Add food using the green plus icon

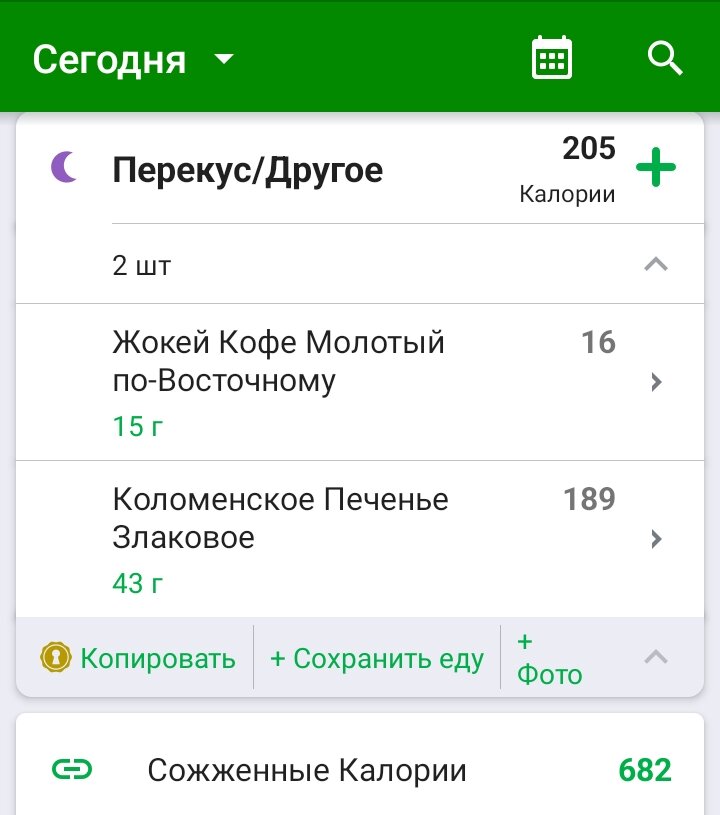tap(657, 168)
